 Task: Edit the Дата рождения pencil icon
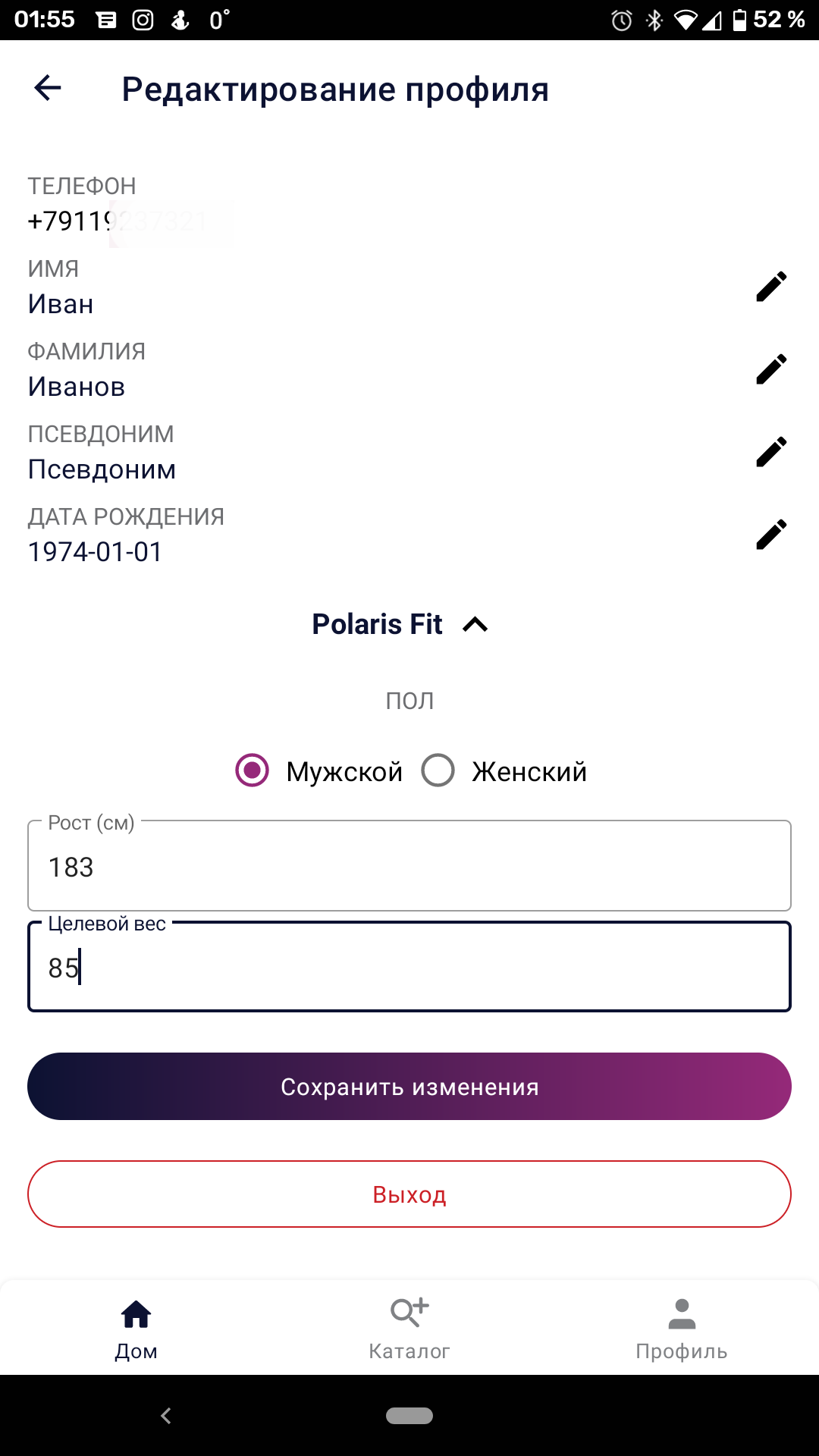(x=771, y=535)
